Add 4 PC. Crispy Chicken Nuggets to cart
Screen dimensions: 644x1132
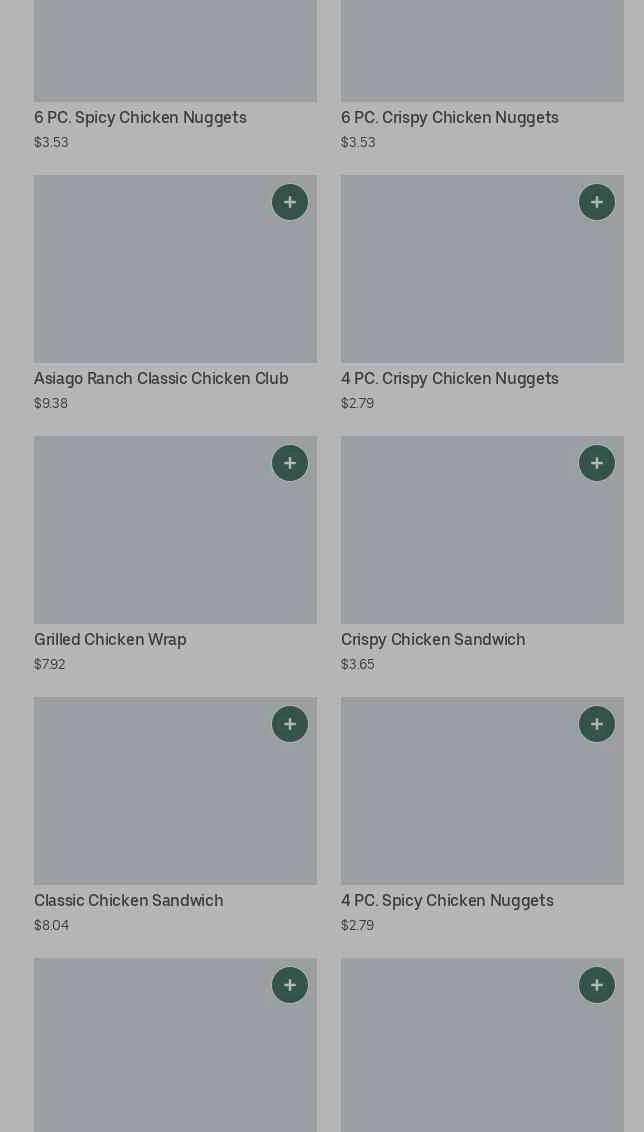596,202
